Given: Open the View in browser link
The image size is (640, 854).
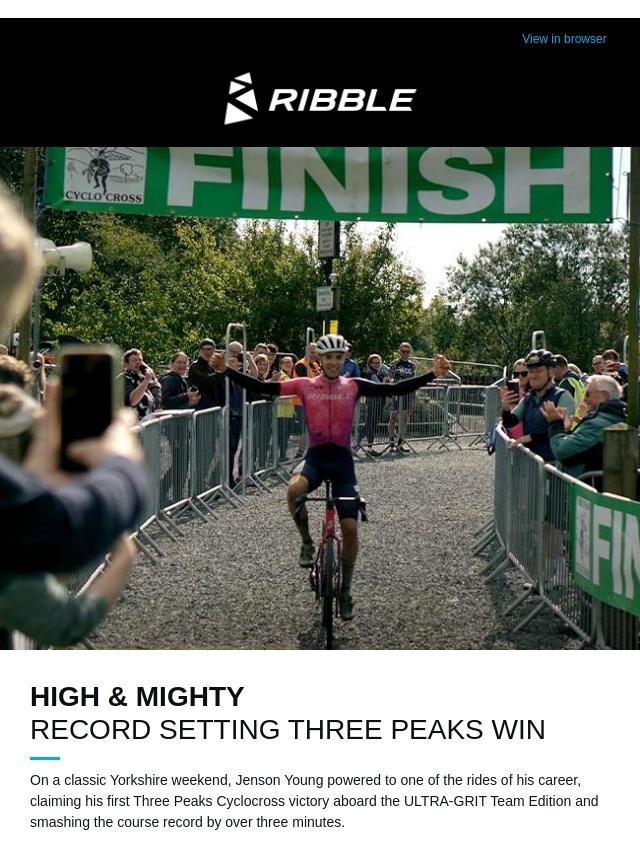Looking at the screenshot, I should [564, 39].
